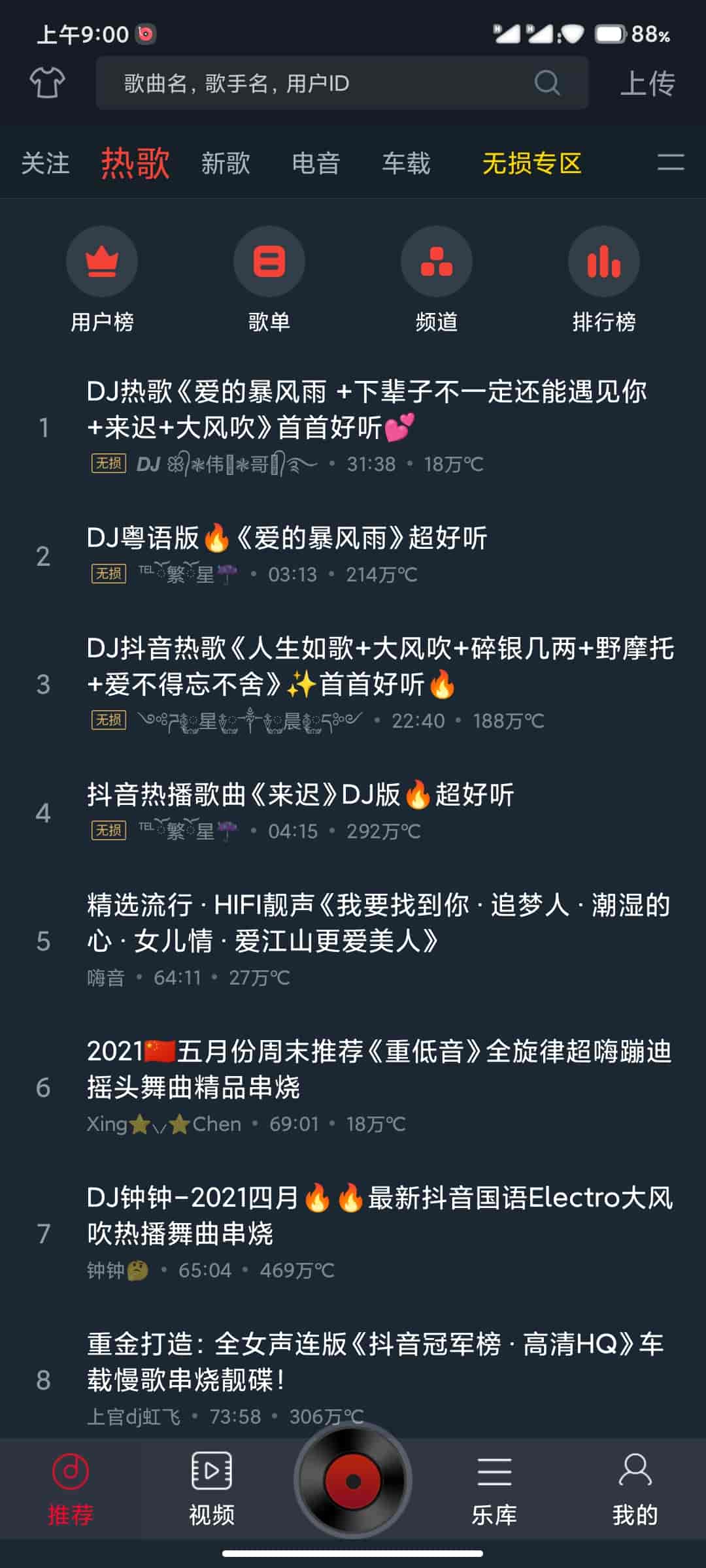Screen dimensions: 706x1568
Task: Tap the song name search field
Action: pyautogui.click(x=342, y=83)
